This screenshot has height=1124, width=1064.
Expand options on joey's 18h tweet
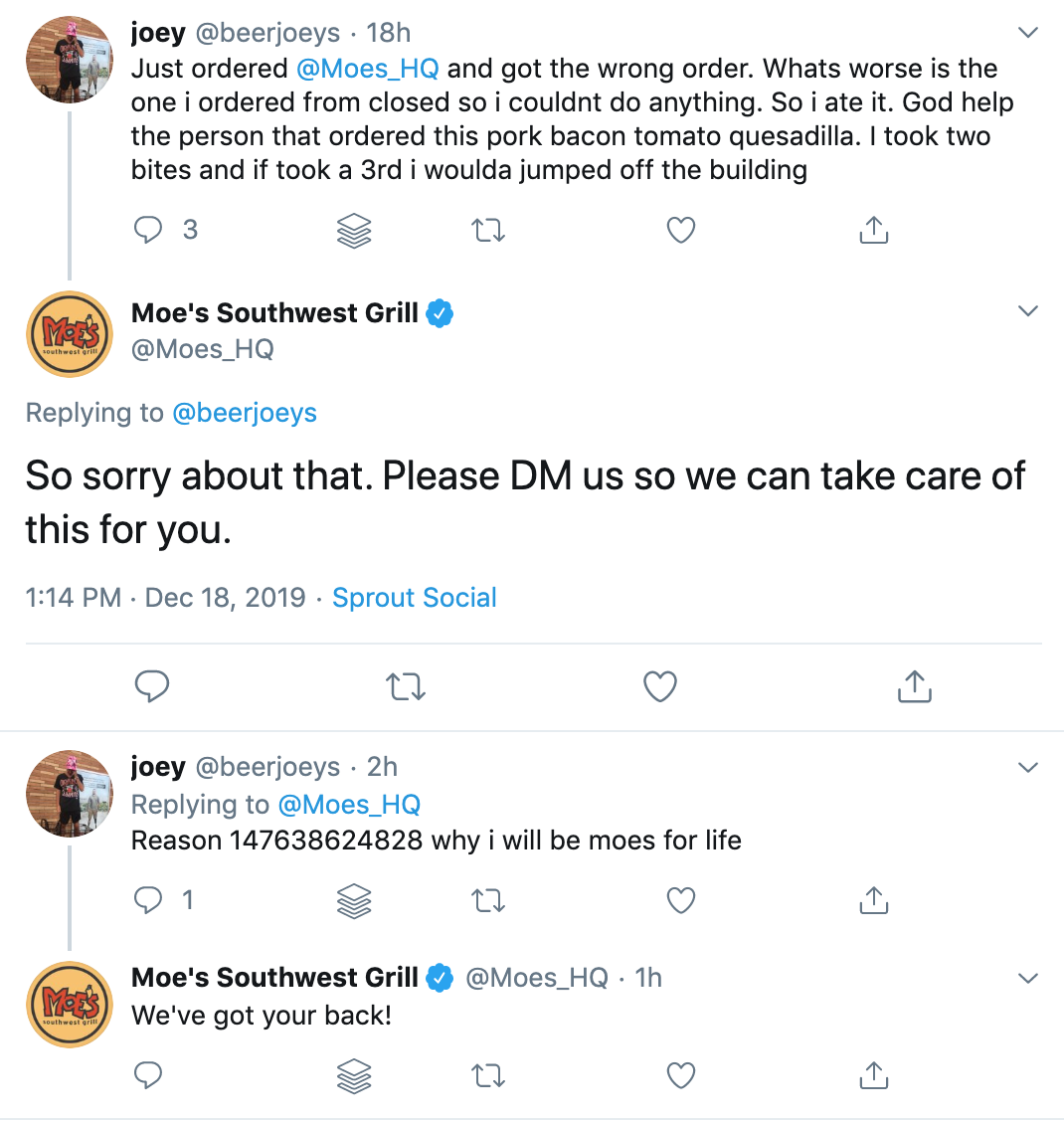coord(1028,33)
